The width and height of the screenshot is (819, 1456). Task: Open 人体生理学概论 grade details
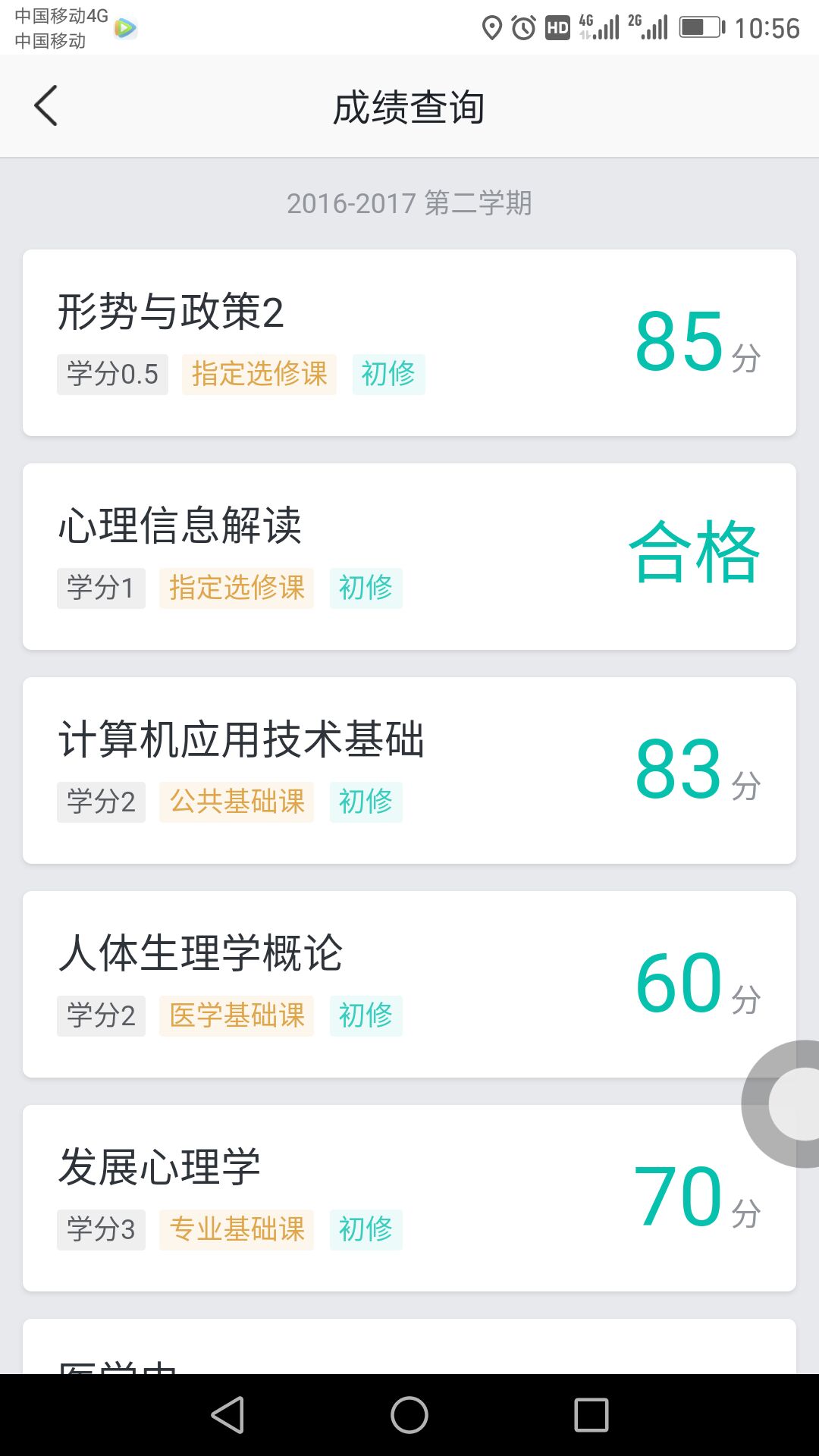point(409,984)
